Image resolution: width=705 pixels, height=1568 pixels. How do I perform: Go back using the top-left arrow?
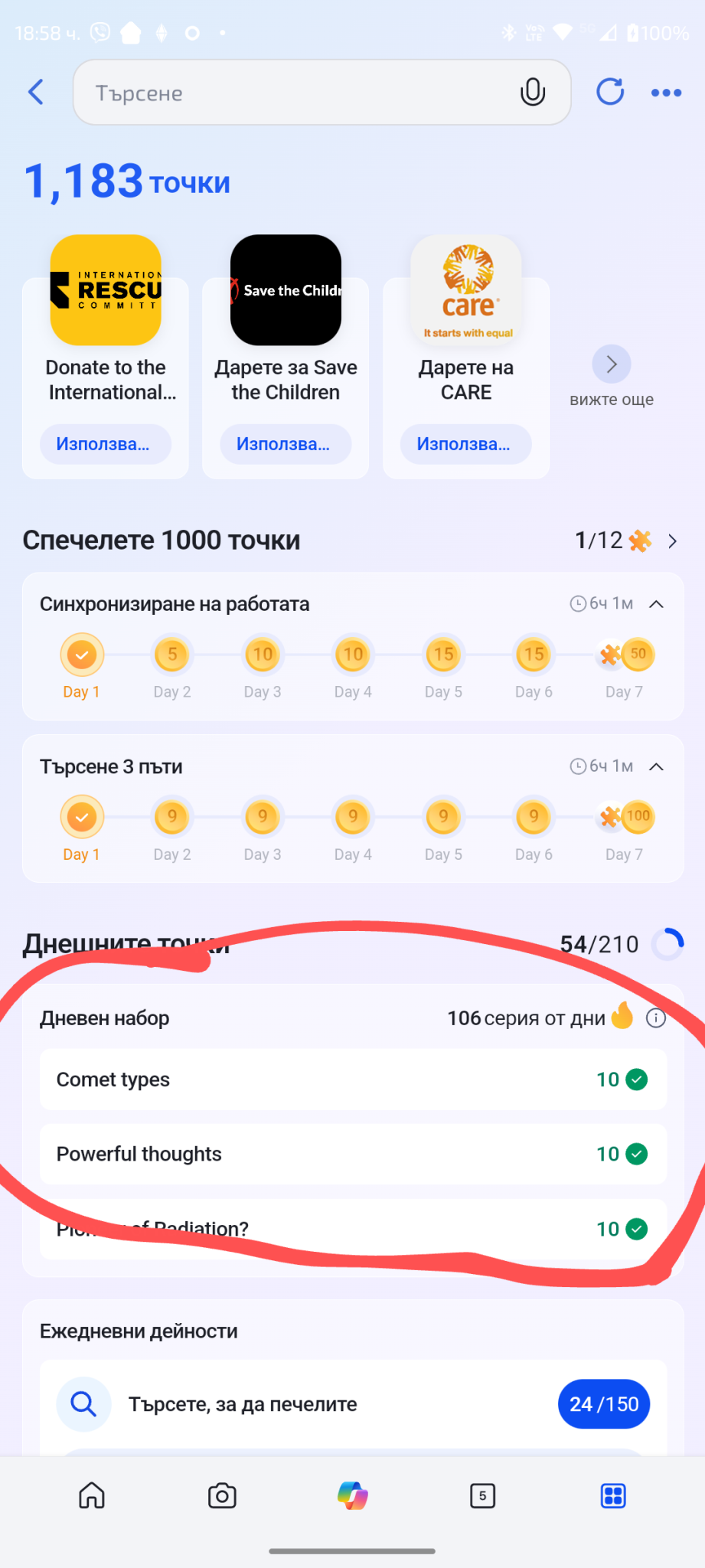click(35, 93)
